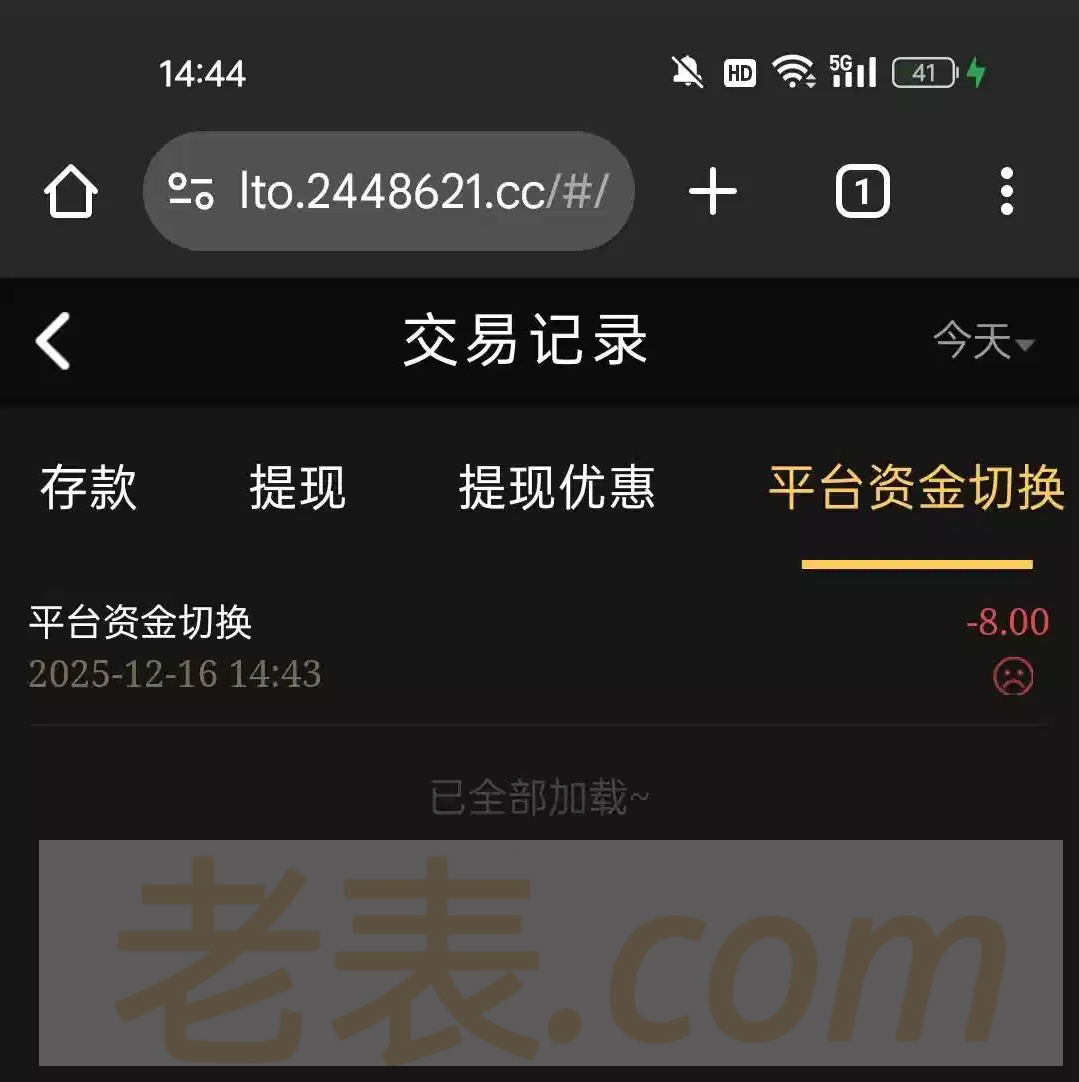Go back from 交易记录 page

click(52, 341)
